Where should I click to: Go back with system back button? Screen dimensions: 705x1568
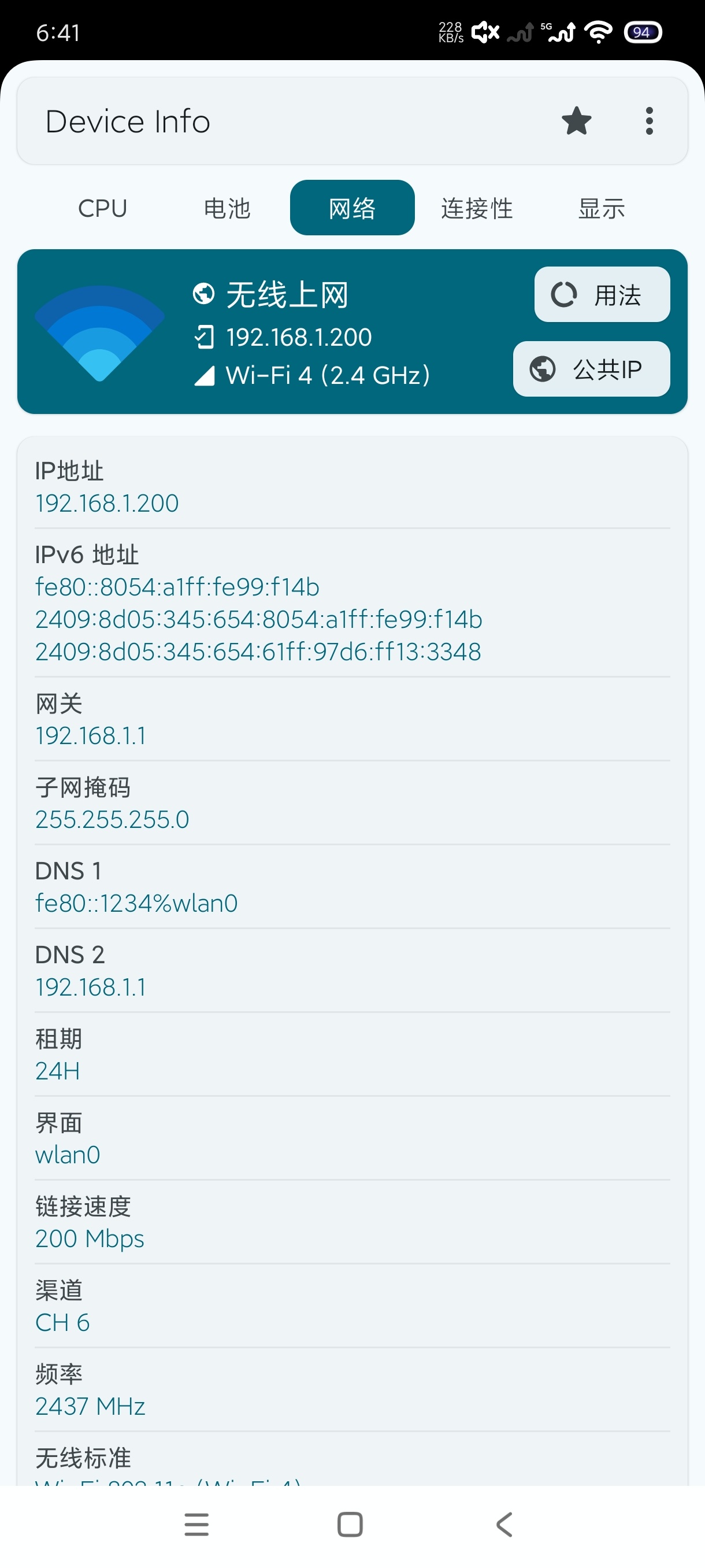[504, 1525]
